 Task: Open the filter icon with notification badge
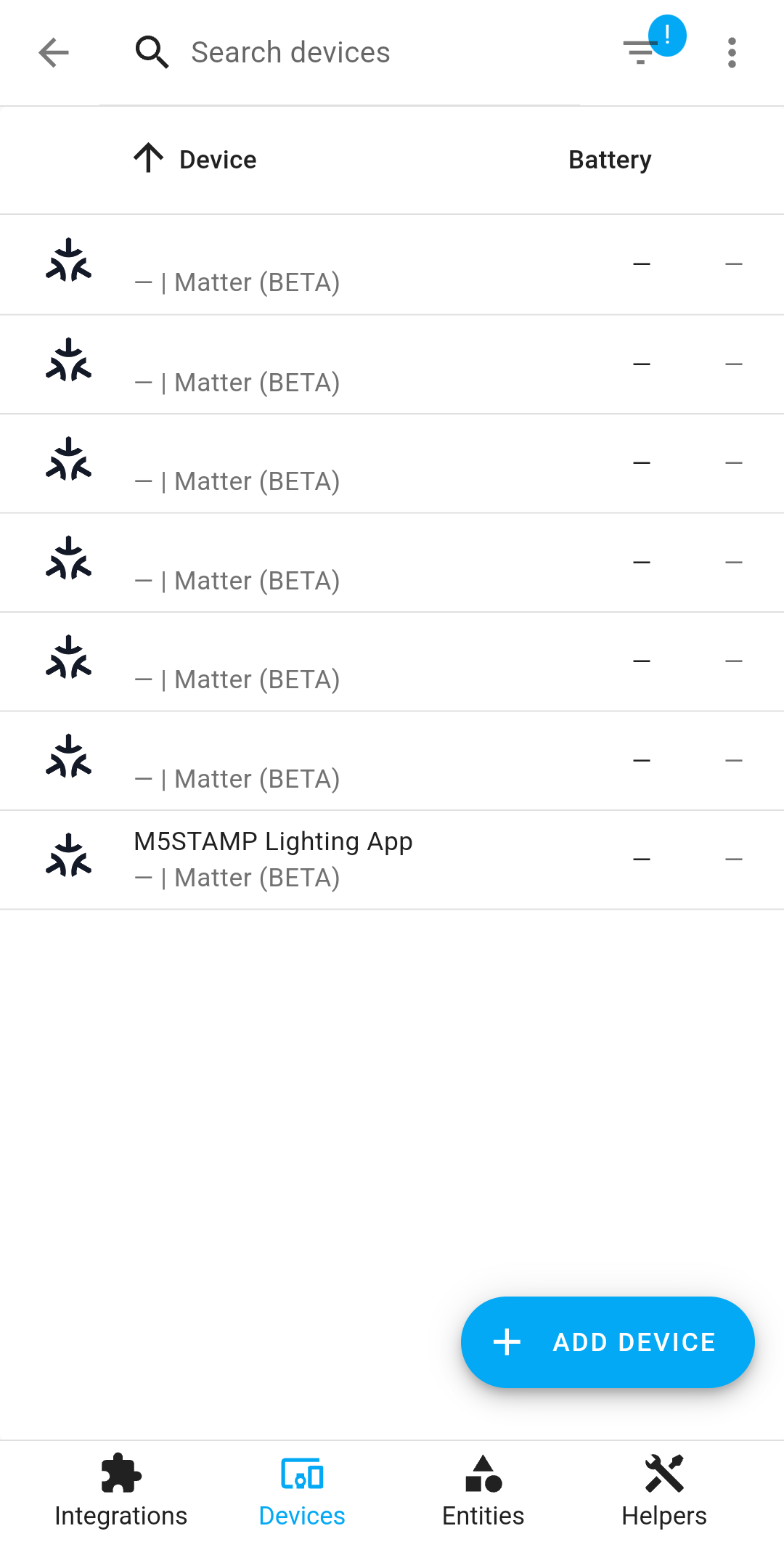click(642, 52)
